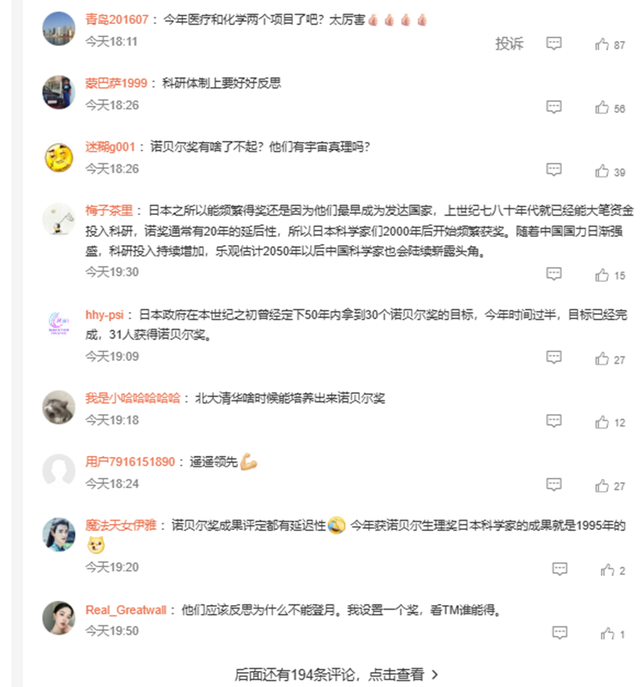The image size is (640, 687).
Task: Tap 投诉 on 青岛201607's comment
Action: click(509, 43)
